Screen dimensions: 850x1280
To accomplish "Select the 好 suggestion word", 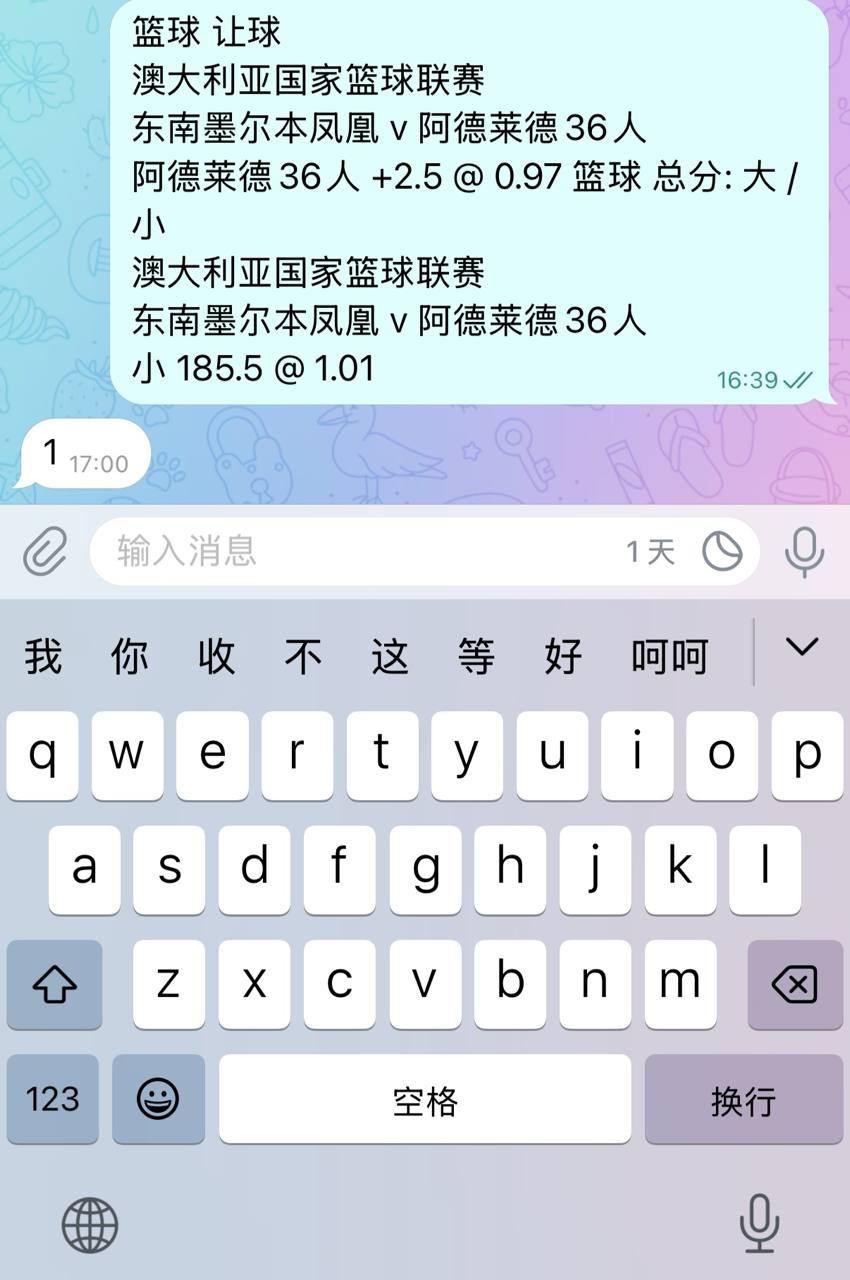I will pos(563,657).
